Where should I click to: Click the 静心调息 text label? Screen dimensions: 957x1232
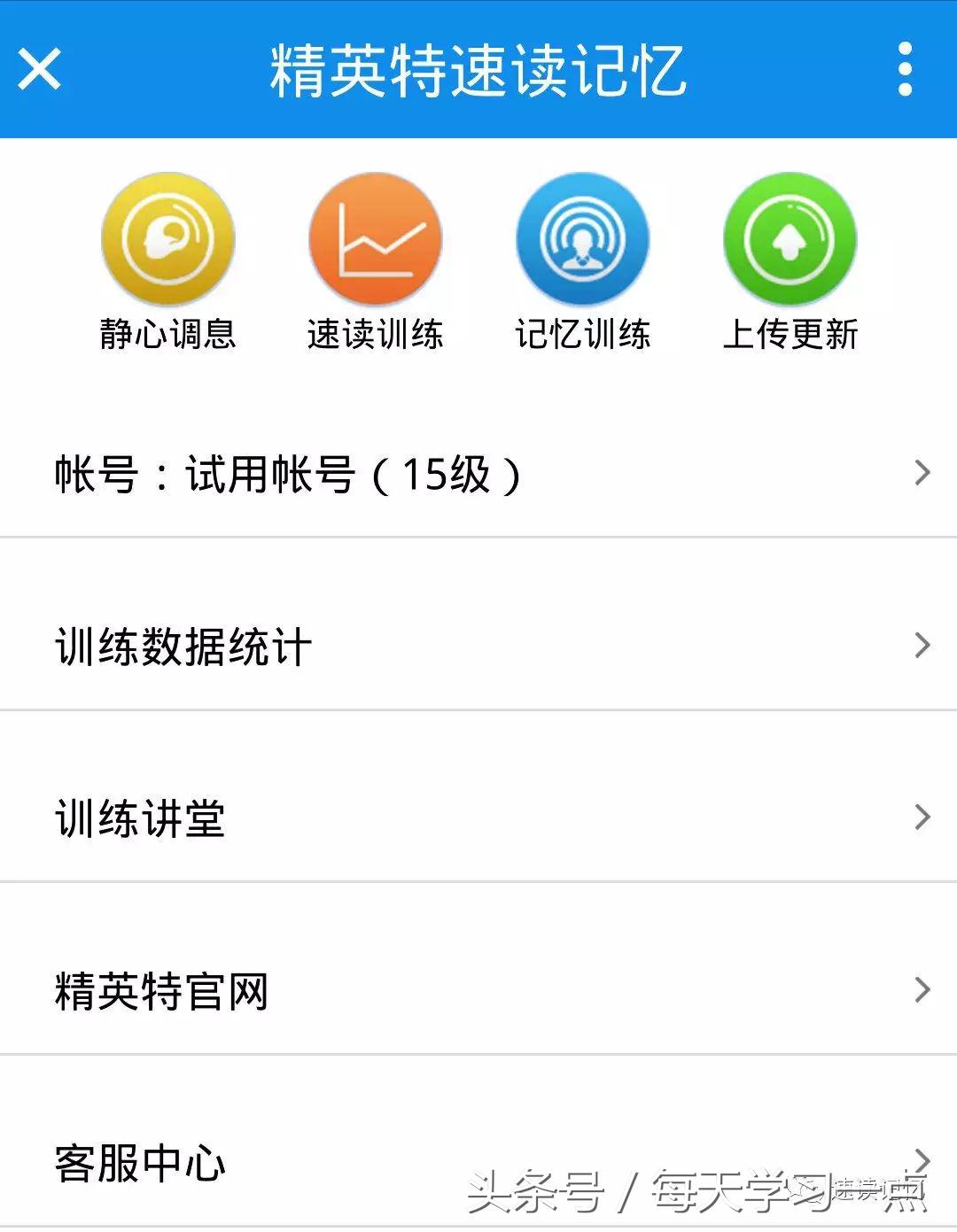pos(168,335)
